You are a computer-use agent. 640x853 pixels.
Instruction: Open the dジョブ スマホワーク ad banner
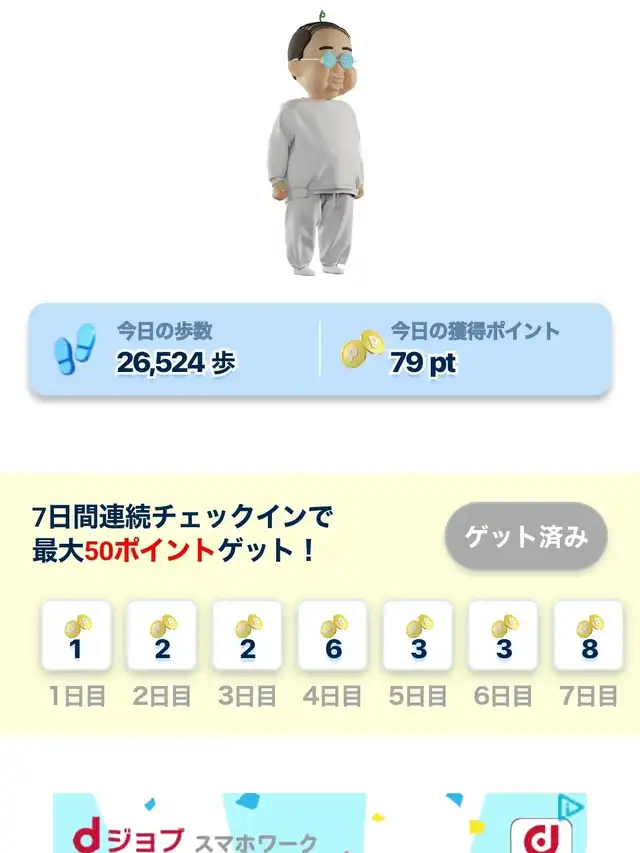click(319, 823)
